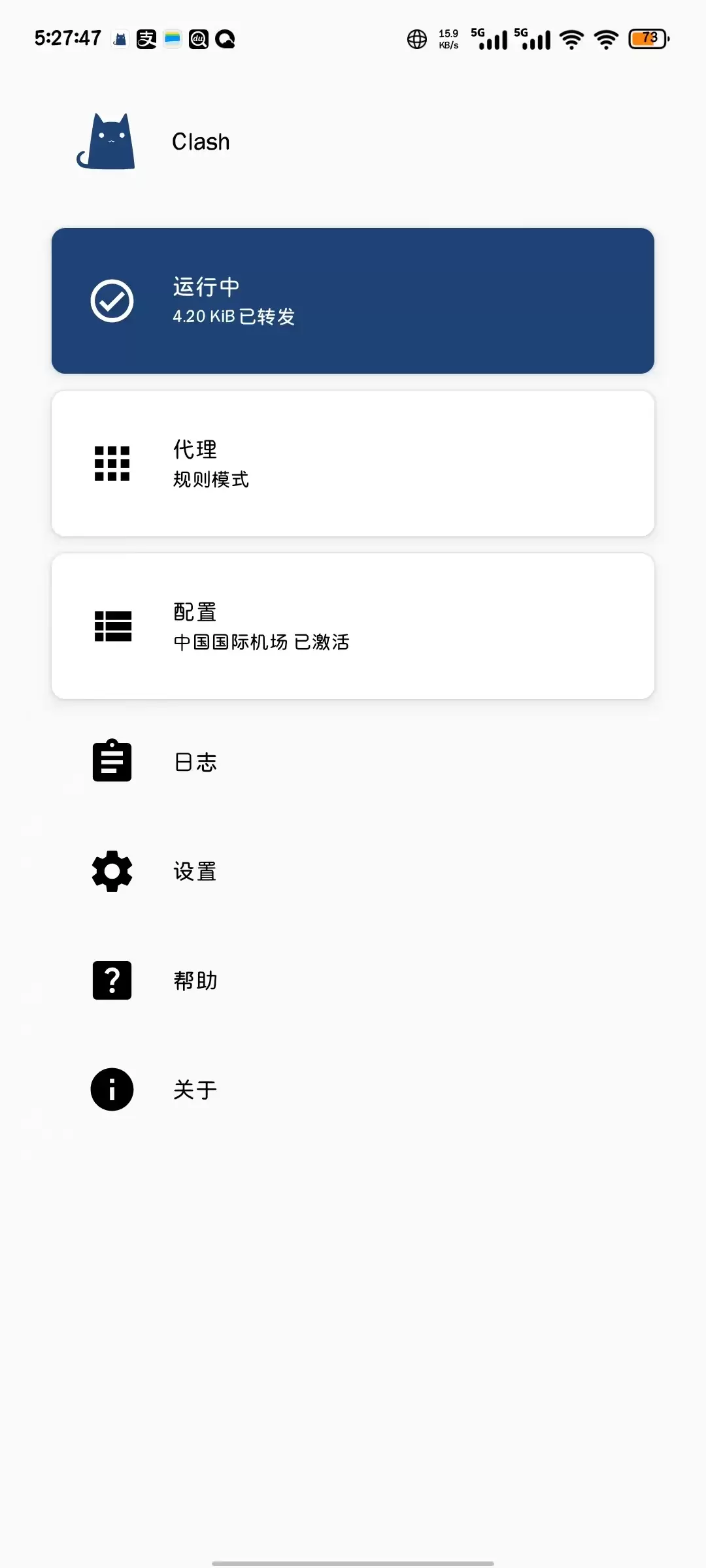Screen dimensions: 706x1568
Task: Tap the 关于 info icon
Action: click(x=111, y=1088)
